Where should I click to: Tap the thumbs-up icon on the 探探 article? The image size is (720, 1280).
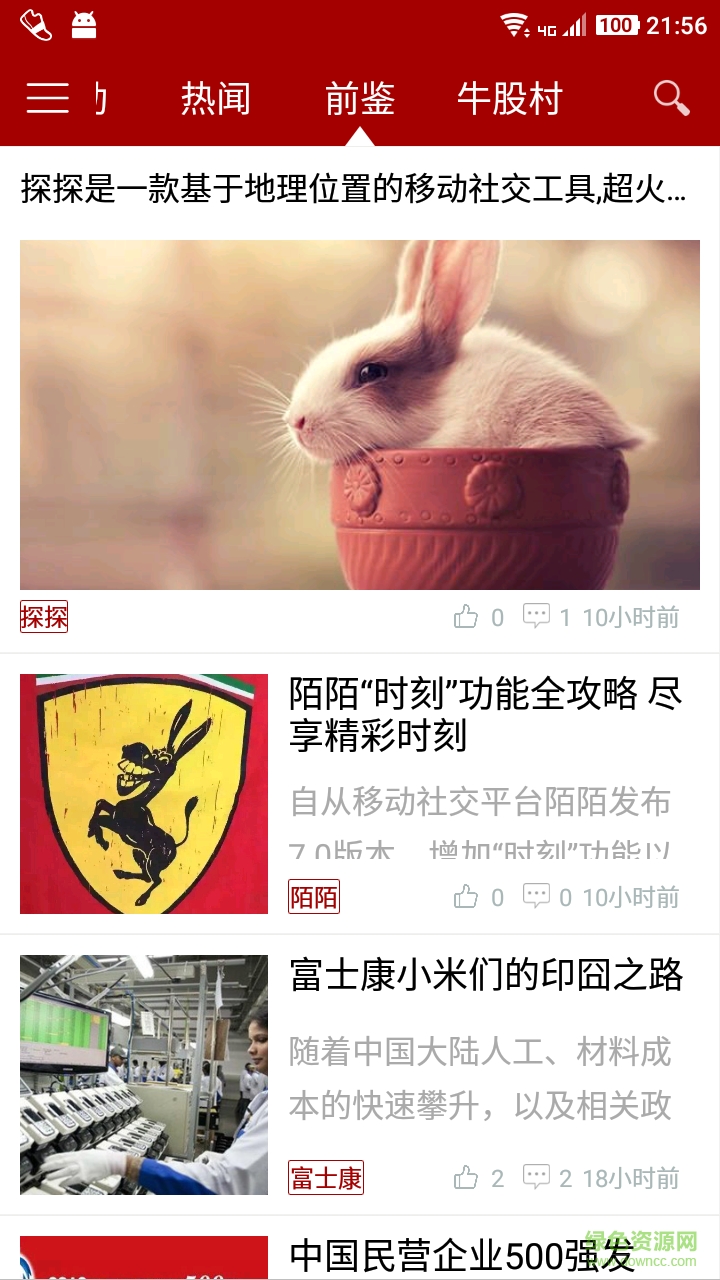(467, 617)
